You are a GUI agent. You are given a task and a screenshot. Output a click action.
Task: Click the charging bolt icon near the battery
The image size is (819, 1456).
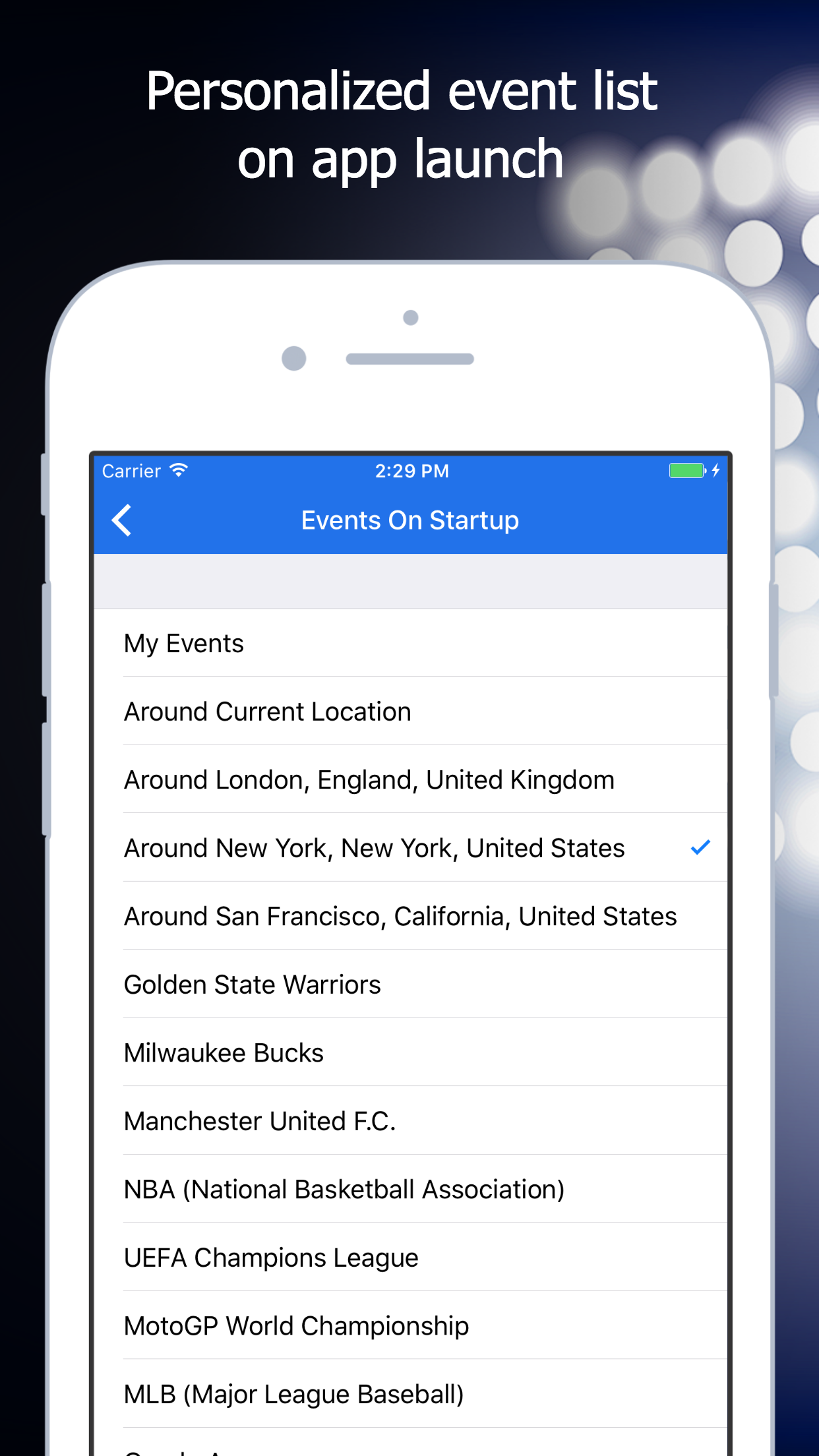click(717, 470)
